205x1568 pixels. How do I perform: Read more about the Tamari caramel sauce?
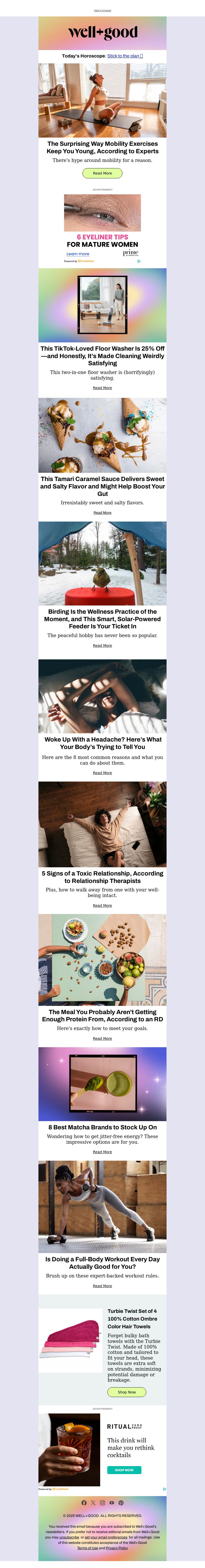102,513
